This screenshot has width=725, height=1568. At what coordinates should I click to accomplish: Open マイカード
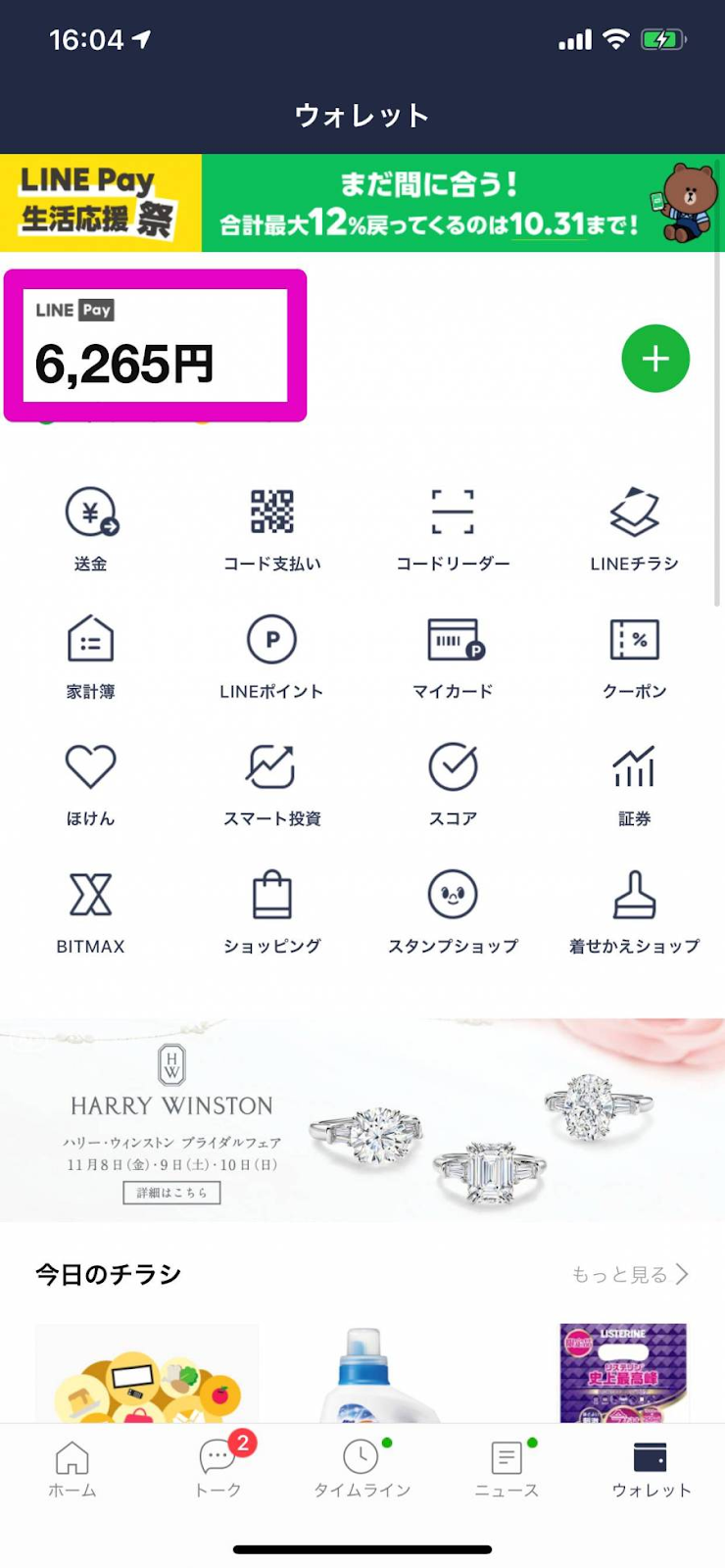click(x=453, y=656)
